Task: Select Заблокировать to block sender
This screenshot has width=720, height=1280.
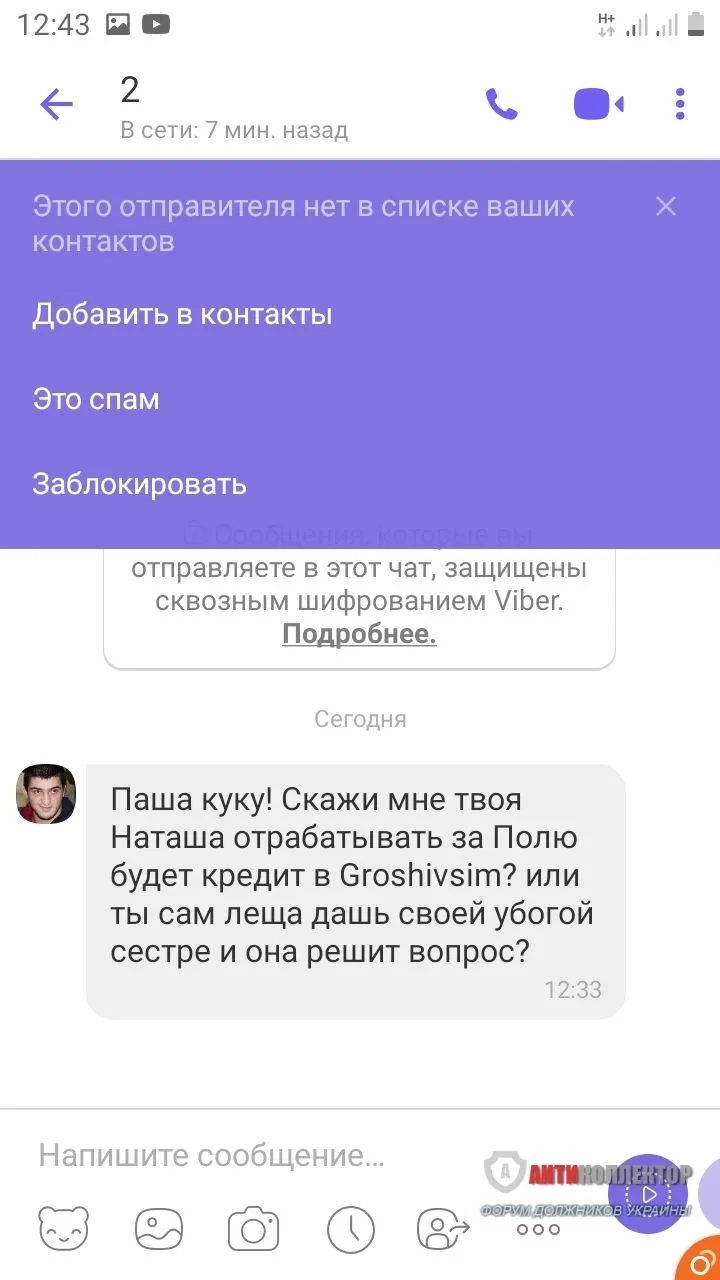Action: [x=139, y=485]
